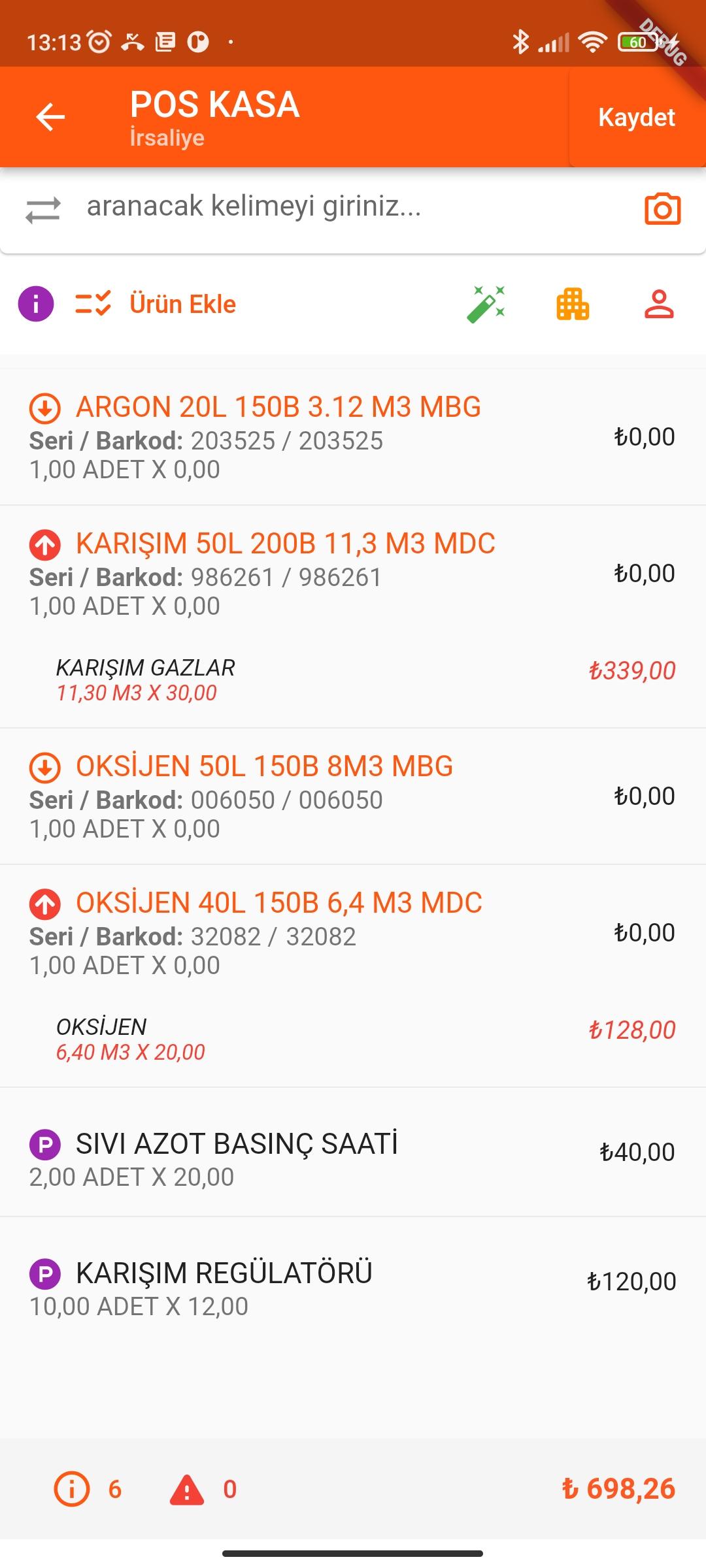
Task: Tap Kaydet to save the delivery note
Action: click(x=637, y=118)
